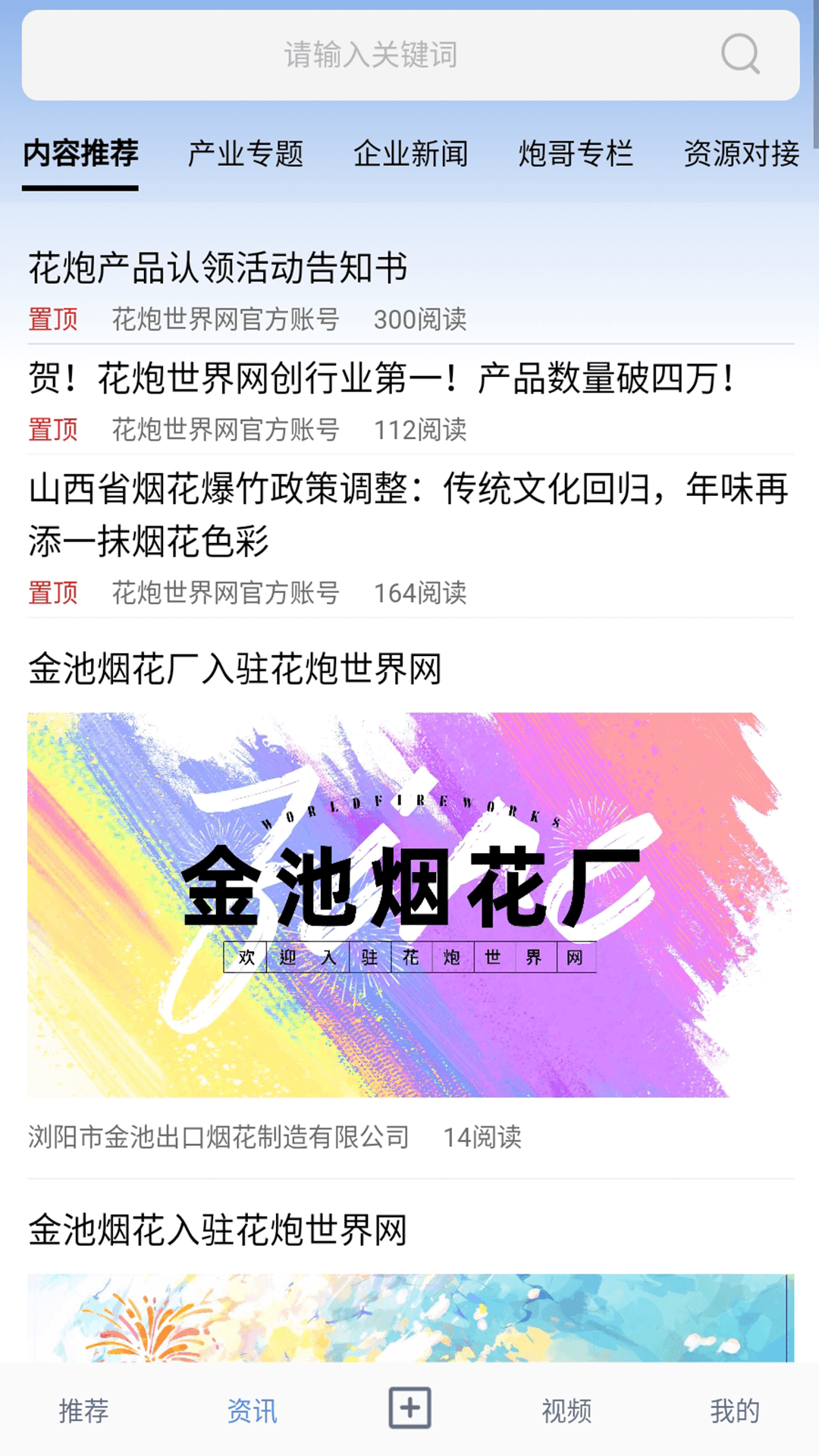Open the 炮哥专栏 tab
Image resolution: width=819 pixels, height=1456 pixels.
click(x=576, y=154)
